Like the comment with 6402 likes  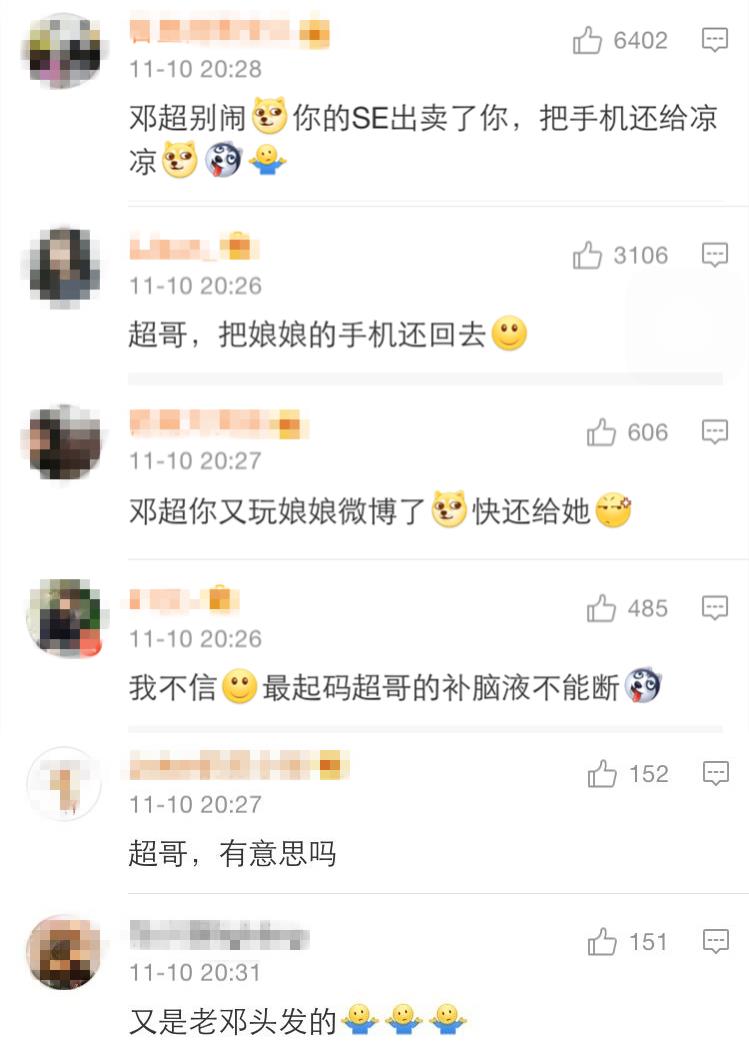pyautogui.click(x=587, y=41)
